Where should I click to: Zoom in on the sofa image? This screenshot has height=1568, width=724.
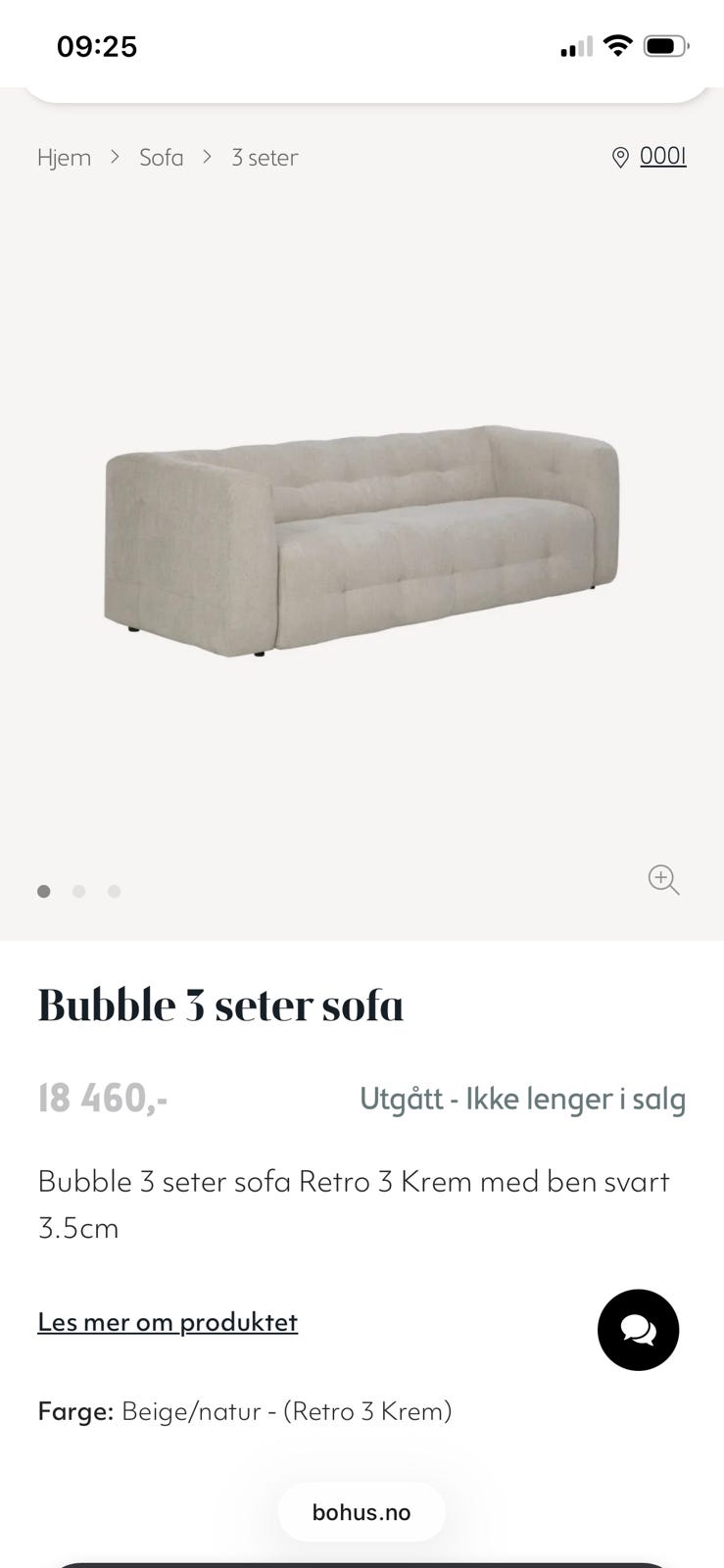663,879
